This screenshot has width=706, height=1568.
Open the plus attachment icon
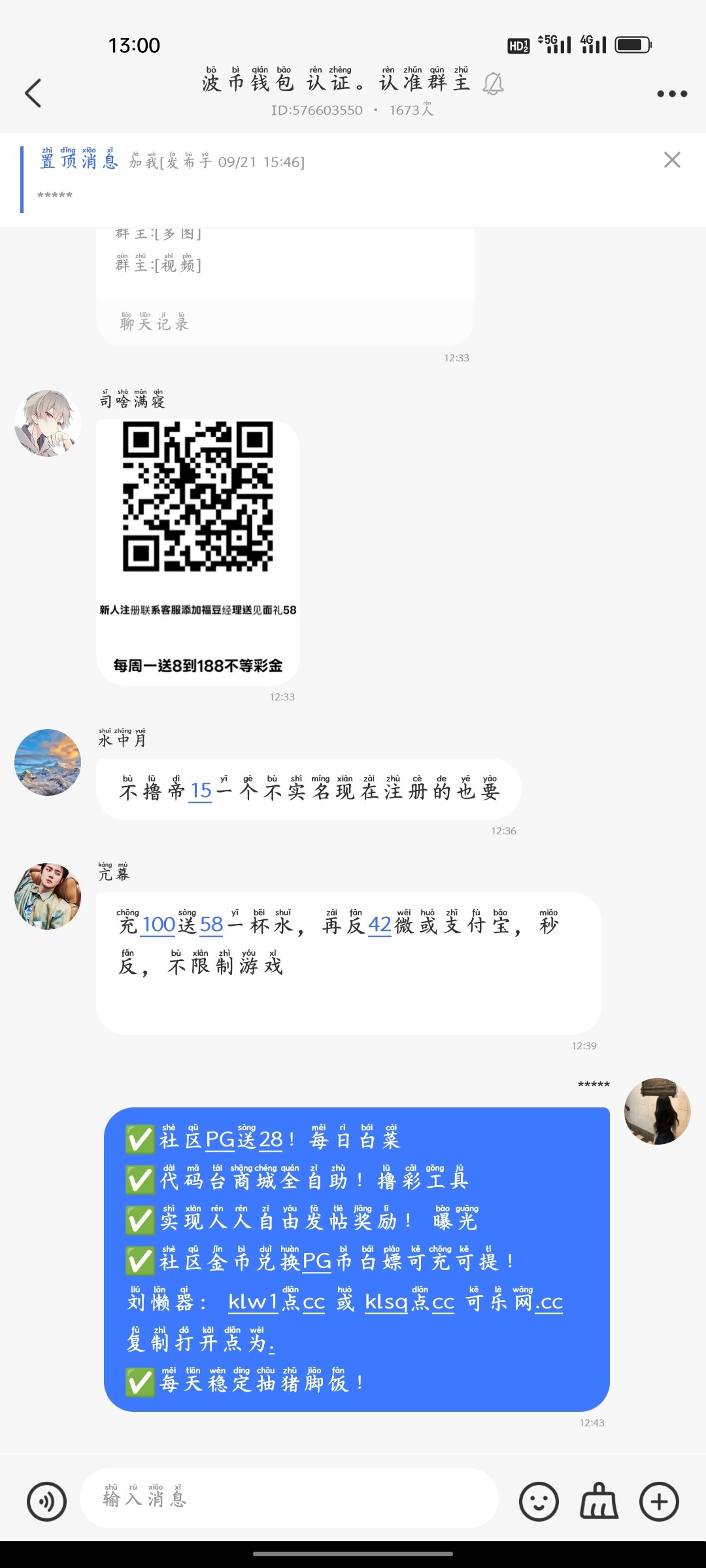click(660, 1501)
